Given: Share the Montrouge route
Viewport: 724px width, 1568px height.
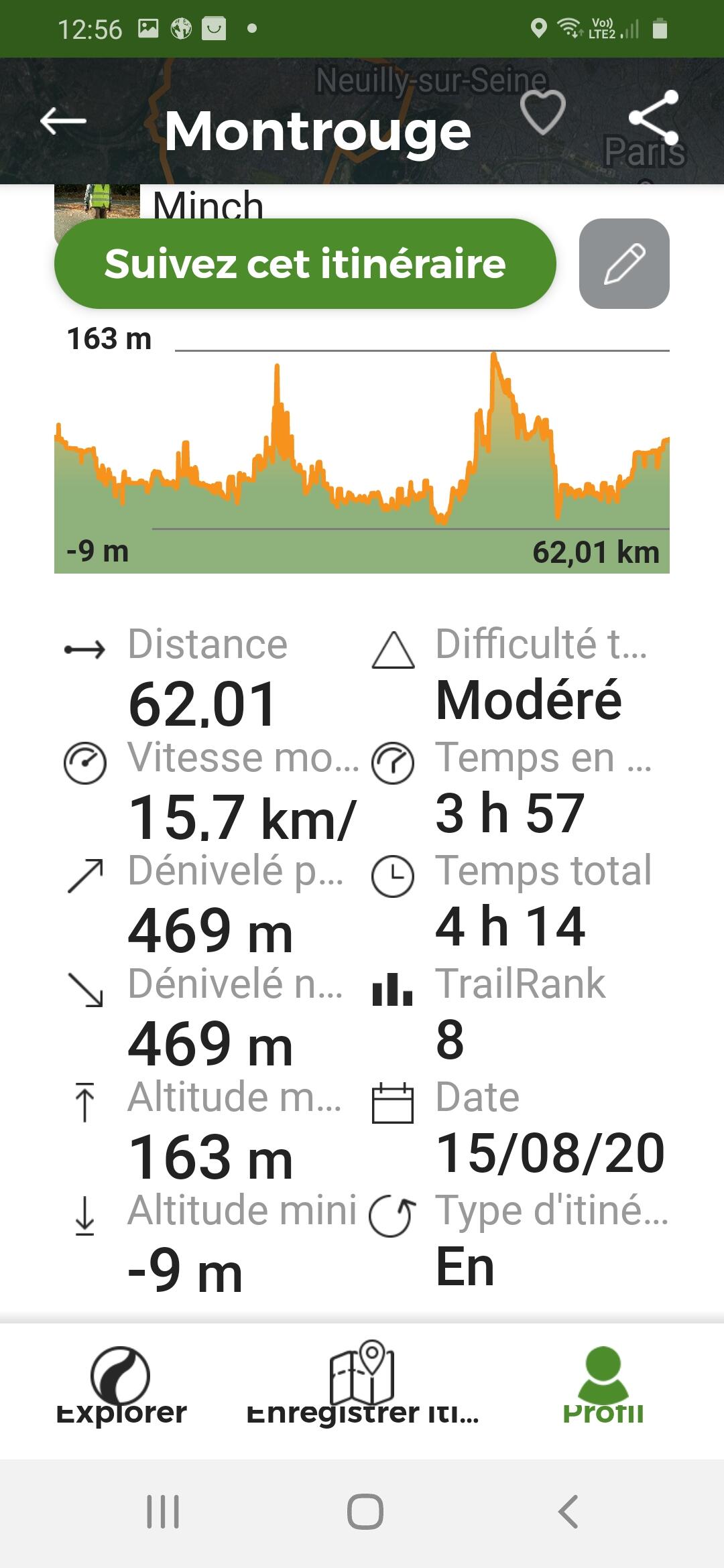Looking at the screenshot, I should (x=654, y=117).
